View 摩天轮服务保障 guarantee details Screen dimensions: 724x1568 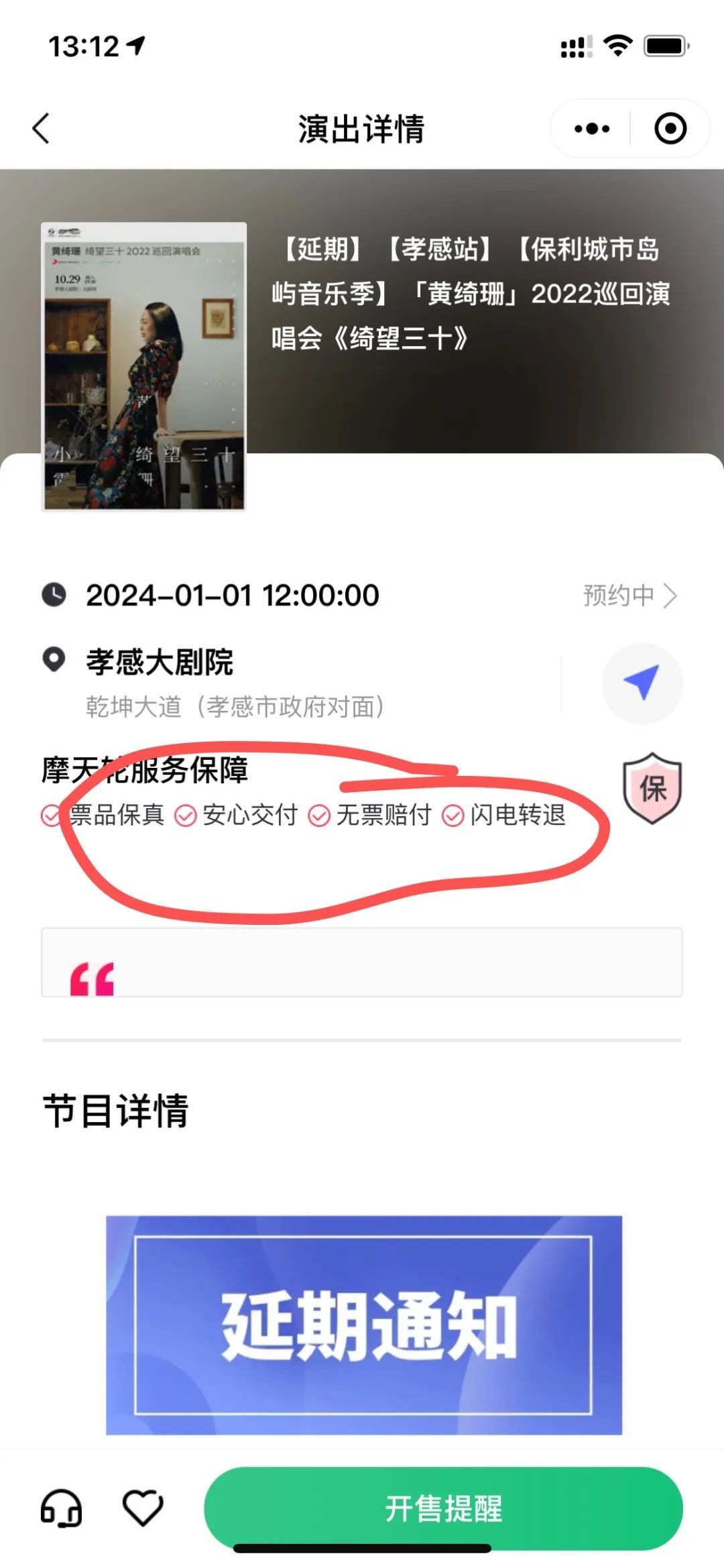click(652, 789)
